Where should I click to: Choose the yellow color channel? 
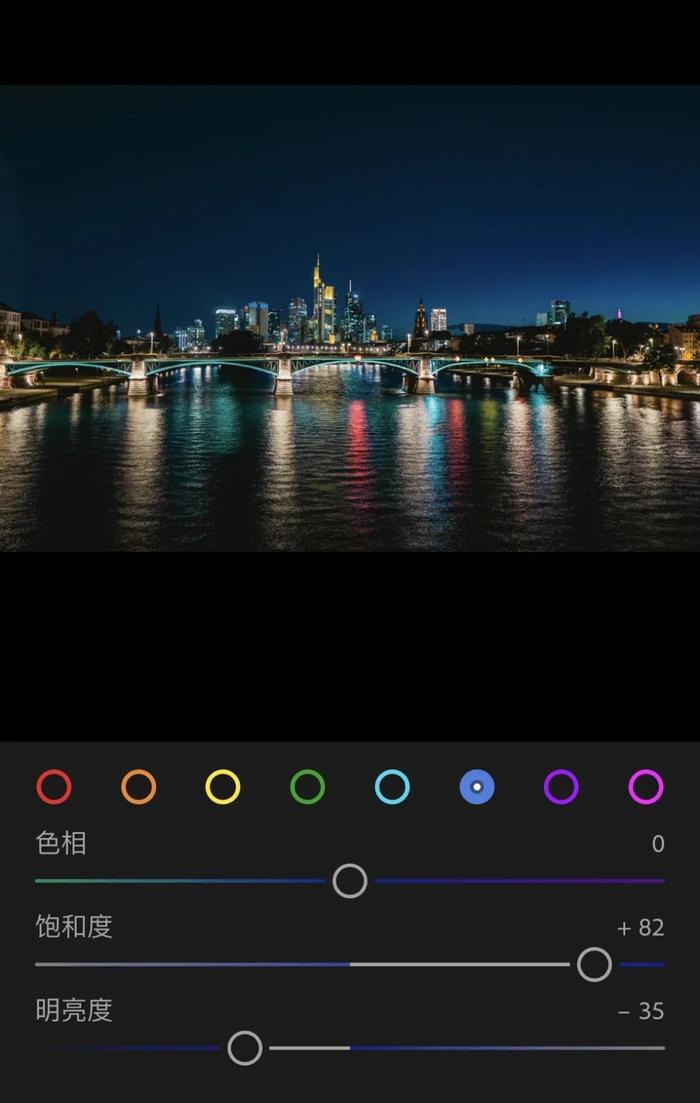tap(223, 787)
